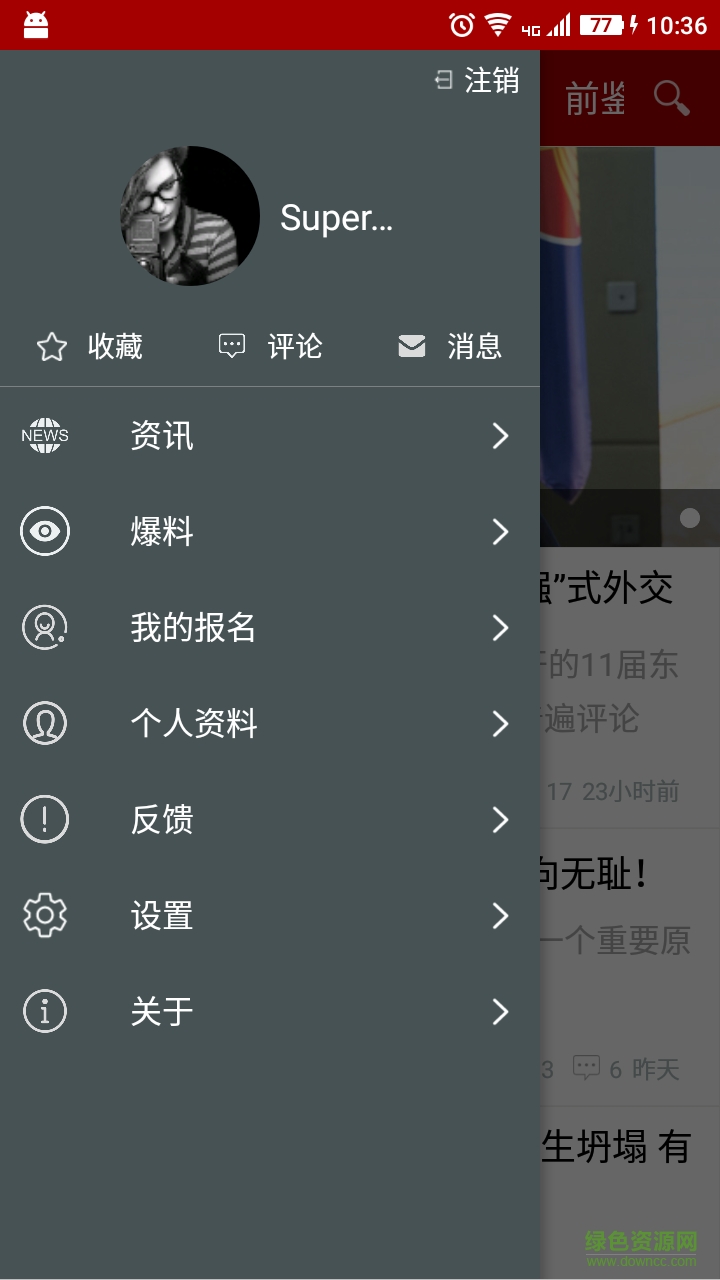Expand the 资讯 section chevron
Screen dimensions: 720x1280
click(x=500, y=436)
